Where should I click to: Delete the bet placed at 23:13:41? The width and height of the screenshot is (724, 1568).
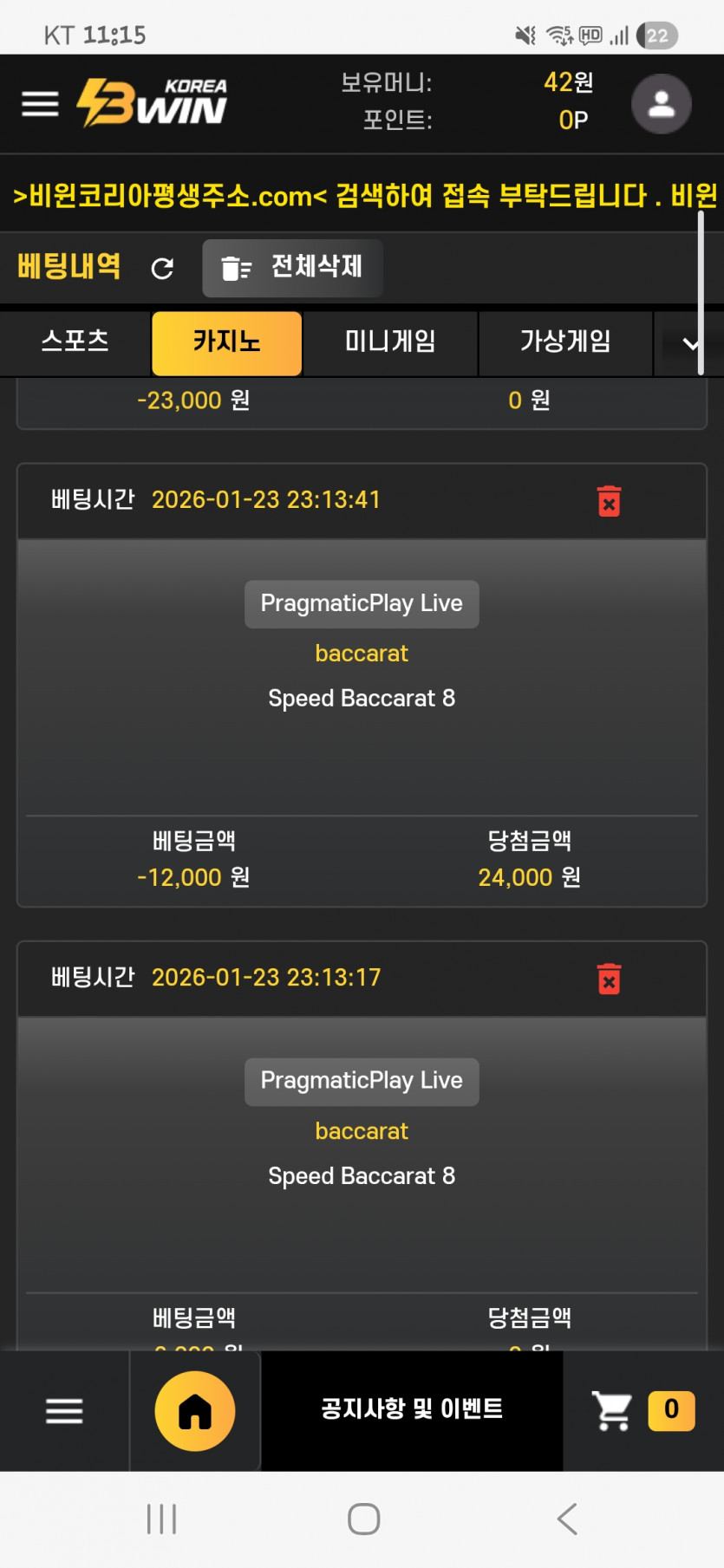610,501
